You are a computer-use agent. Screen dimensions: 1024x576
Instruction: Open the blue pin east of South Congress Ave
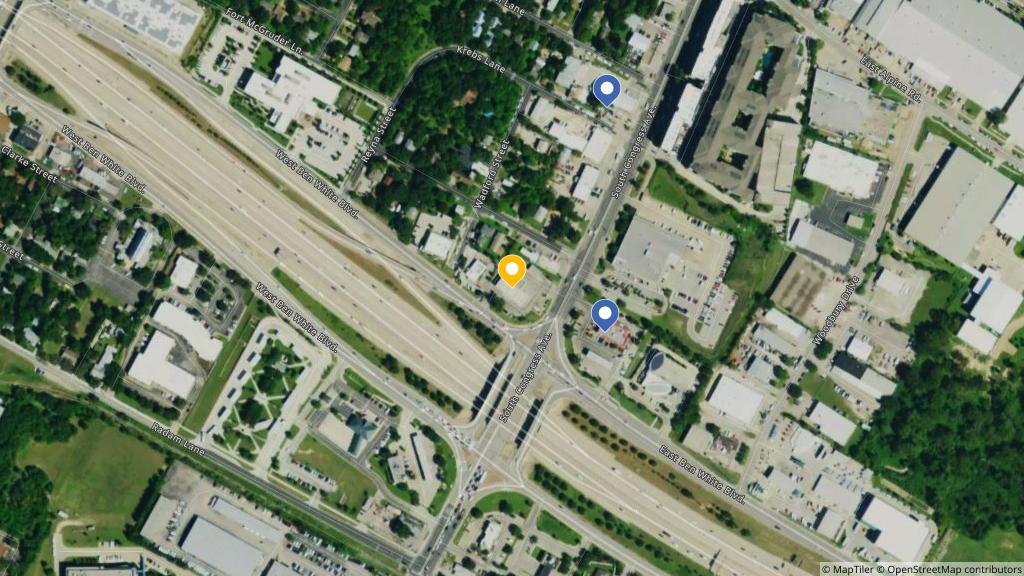tap(604, 314)
